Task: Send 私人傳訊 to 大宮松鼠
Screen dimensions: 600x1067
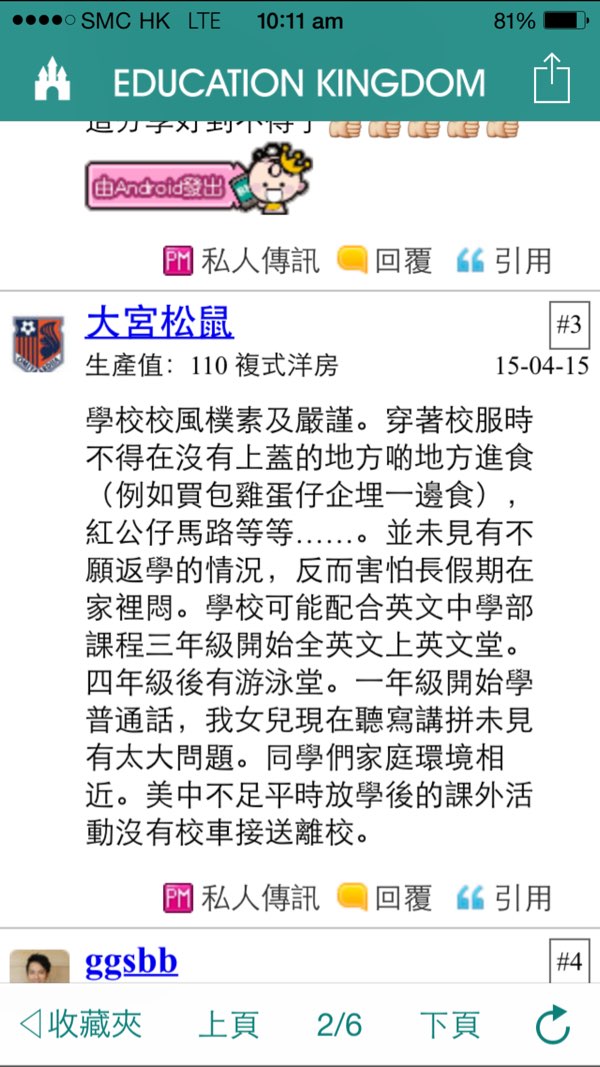Action: coord(241,897)
